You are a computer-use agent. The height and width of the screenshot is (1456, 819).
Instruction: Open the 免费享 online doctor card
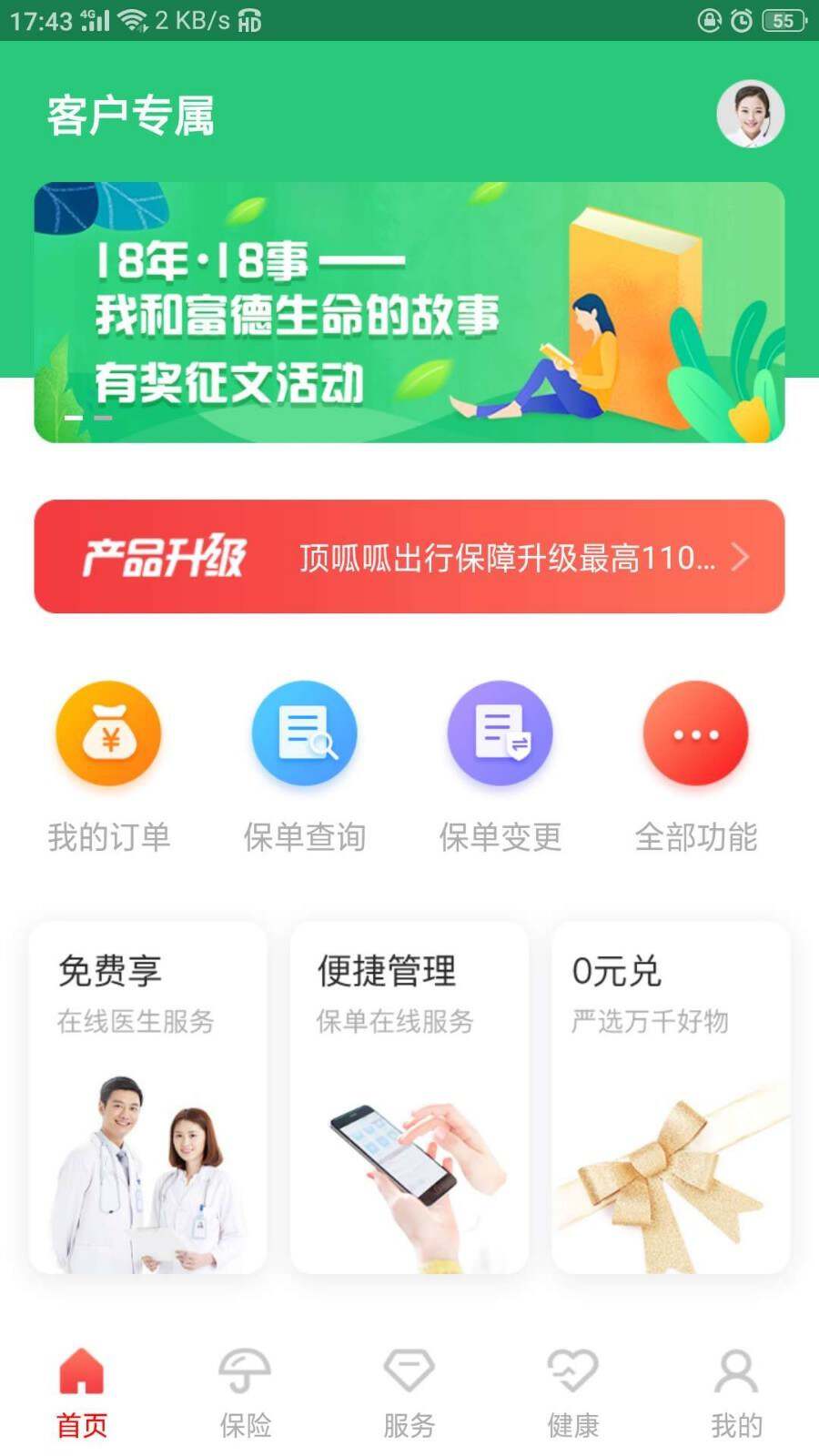(x=147, y=1097)
